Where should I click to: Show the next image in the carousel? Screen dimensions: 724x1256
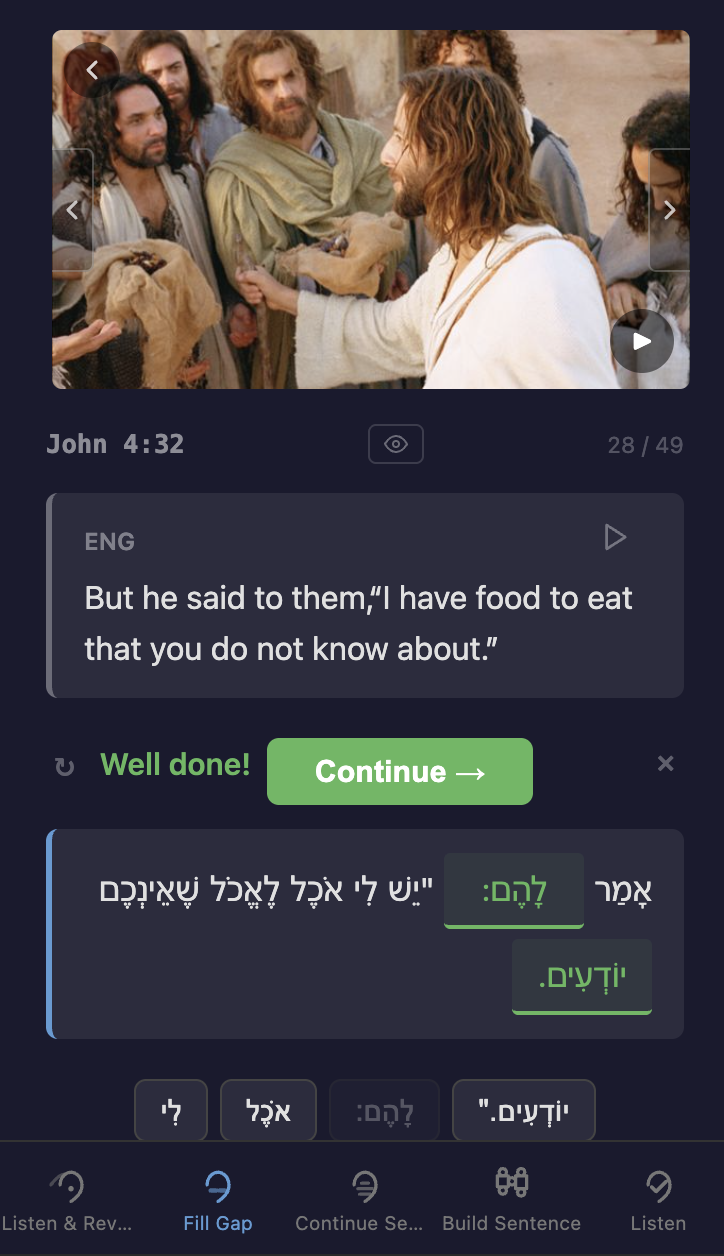(670, 210)
